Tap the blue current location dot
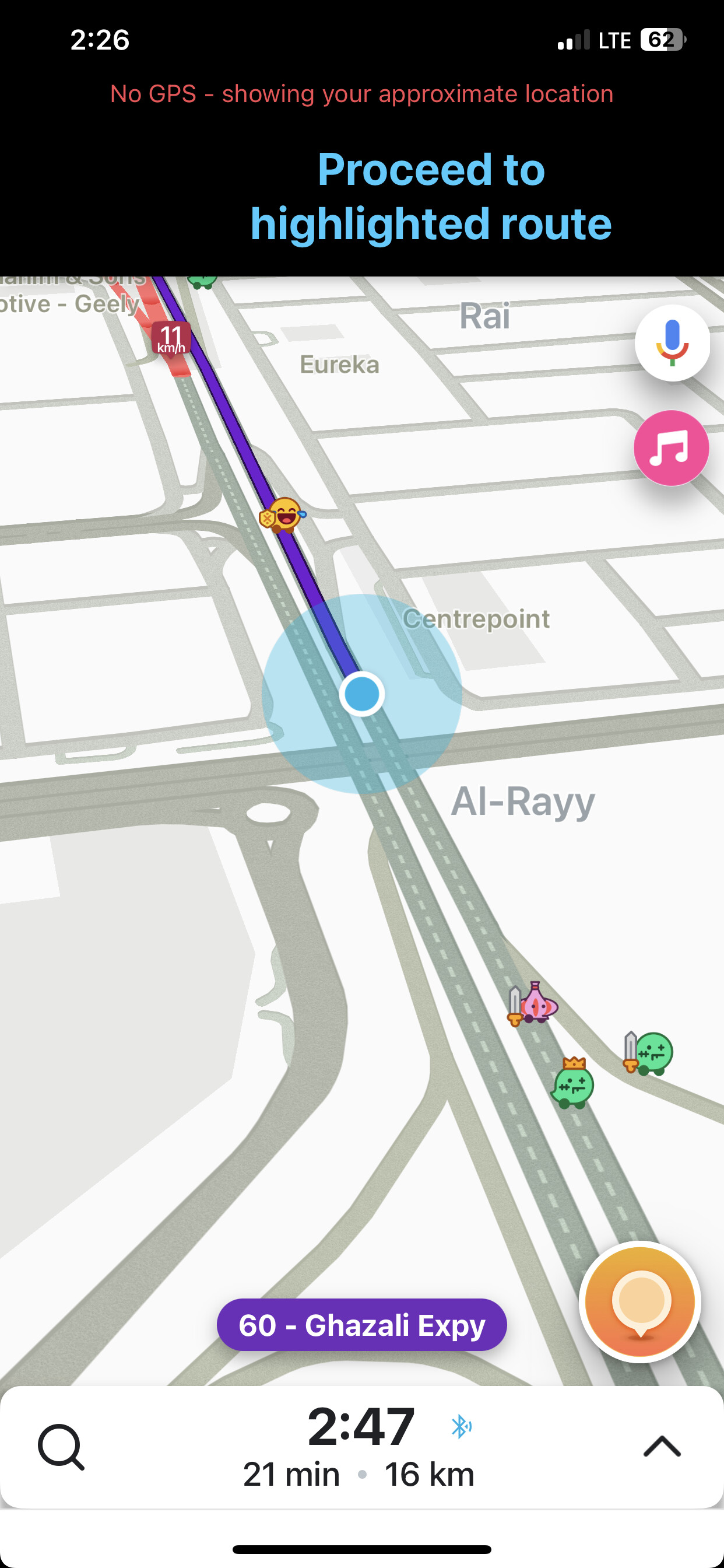Screen dimensions: 724x1568 coord(362,694)
